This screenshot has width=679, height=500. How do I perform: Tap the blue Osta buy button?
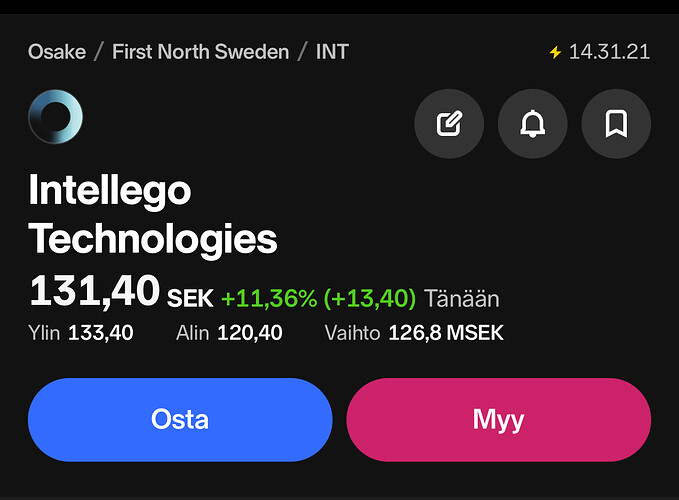(180, 419)
